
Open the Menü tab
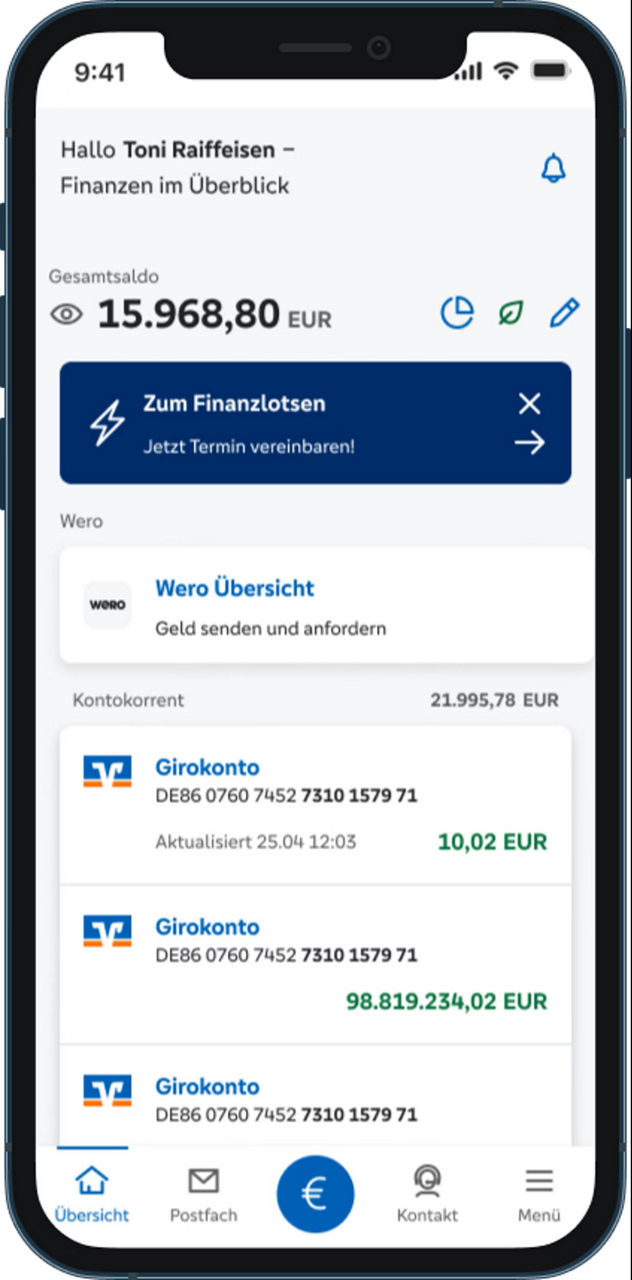point(539,1195)
